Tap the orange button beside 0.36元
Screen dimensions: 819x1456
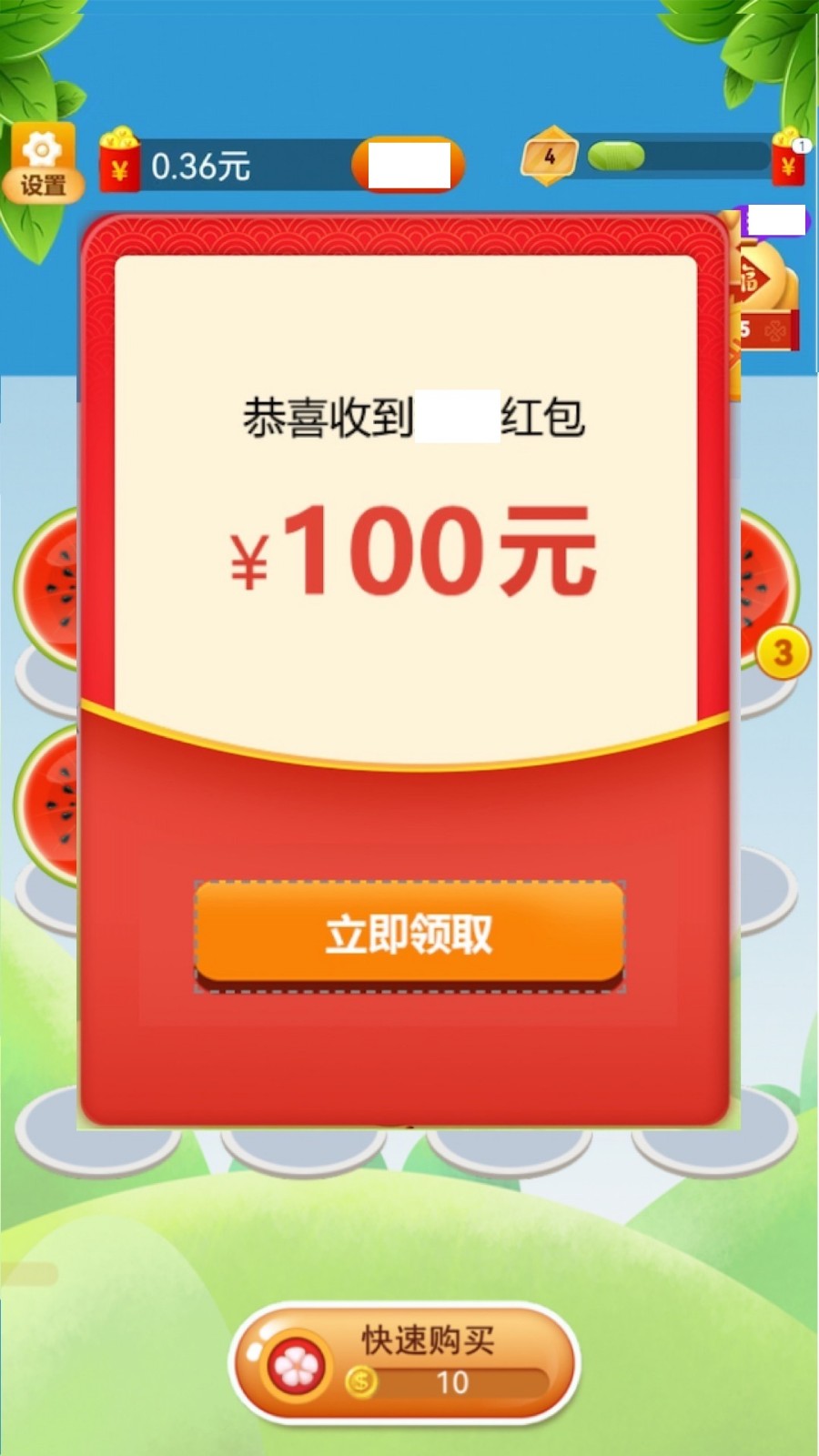point(409,165)
